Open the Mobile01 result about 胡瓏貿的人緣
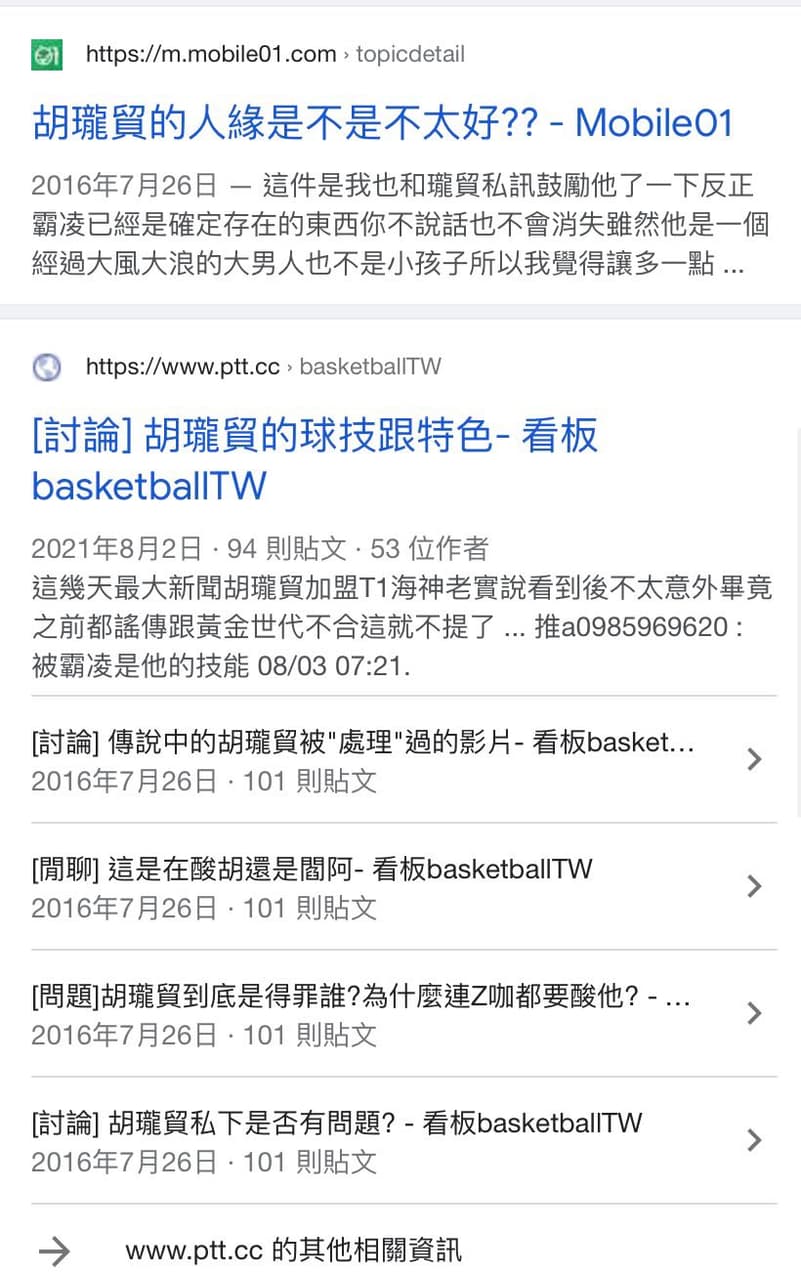This screenshot has width=801, height=1280. point(382,123)
